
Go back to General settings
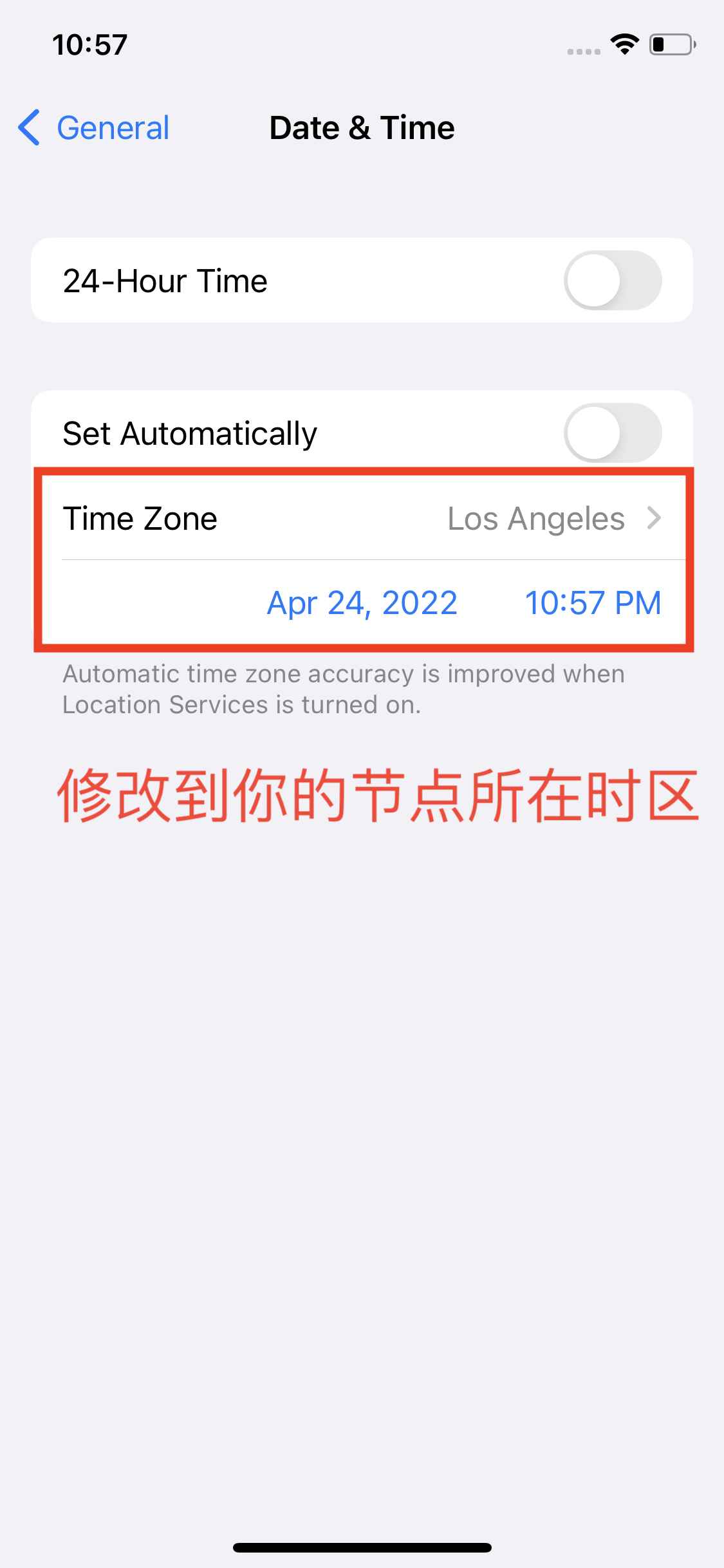(95, 127)
